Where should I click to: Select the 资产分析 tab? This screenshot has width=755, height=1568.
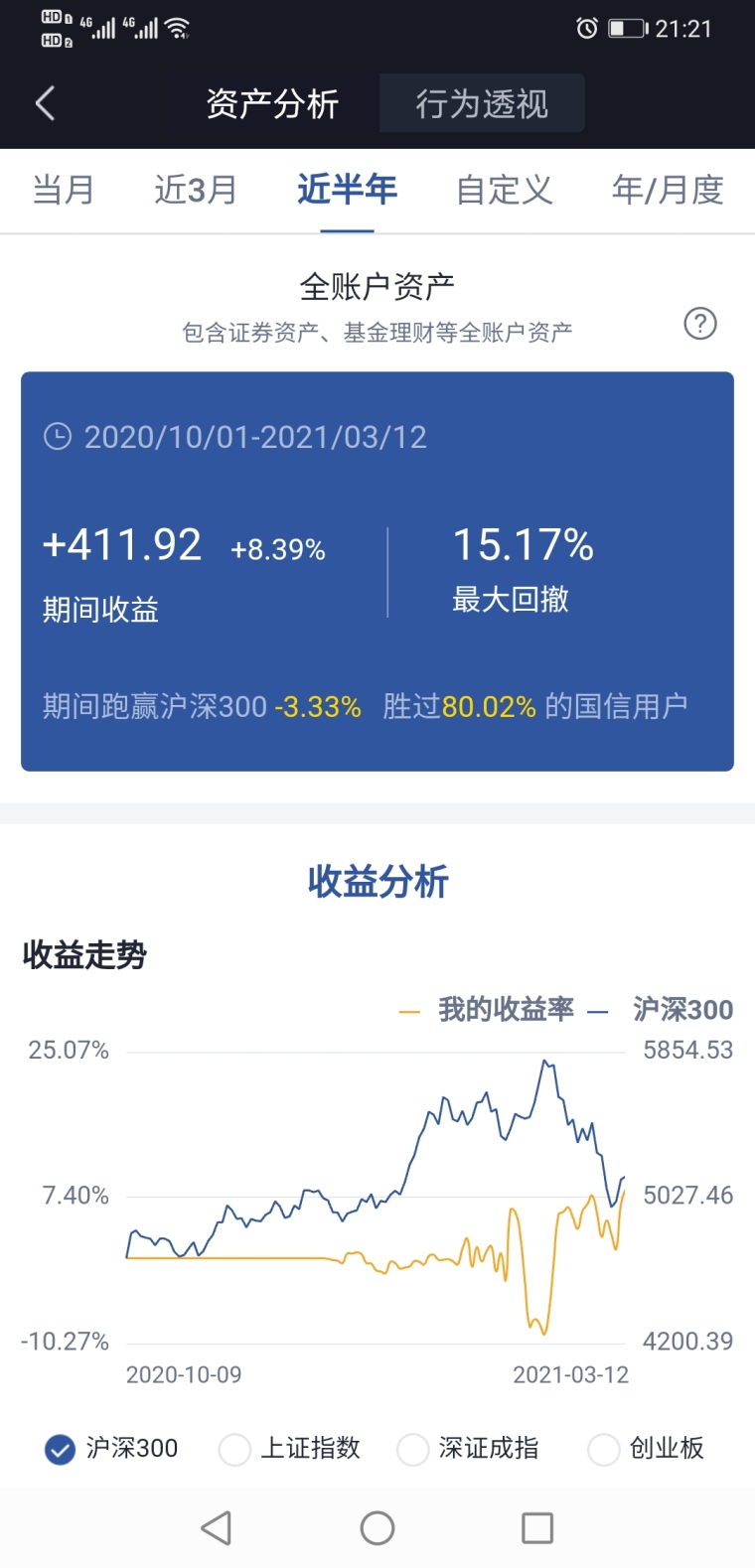(x=272, y=103)
